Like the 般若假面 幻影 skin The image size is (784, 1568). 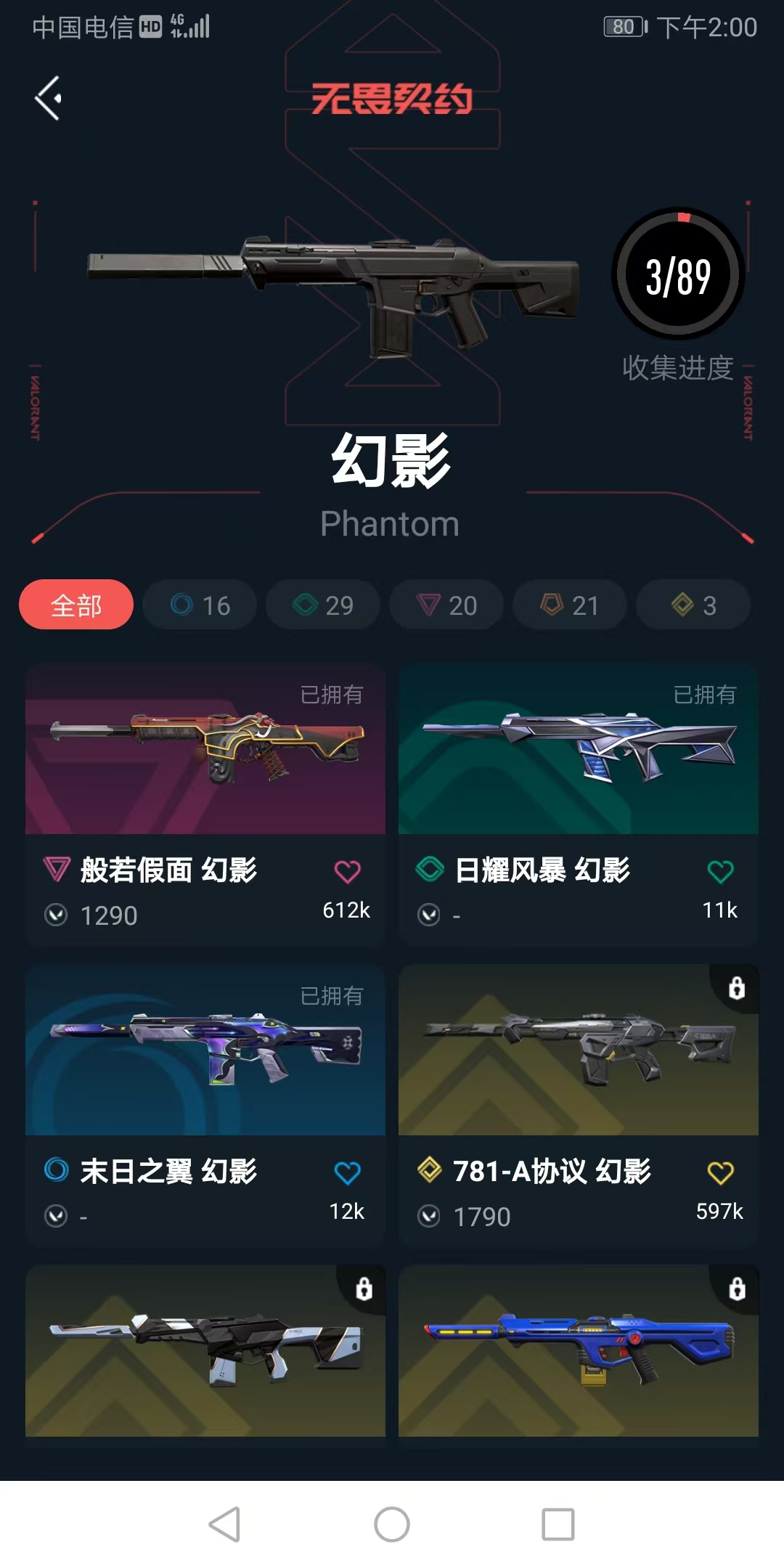tap(347, 871)
